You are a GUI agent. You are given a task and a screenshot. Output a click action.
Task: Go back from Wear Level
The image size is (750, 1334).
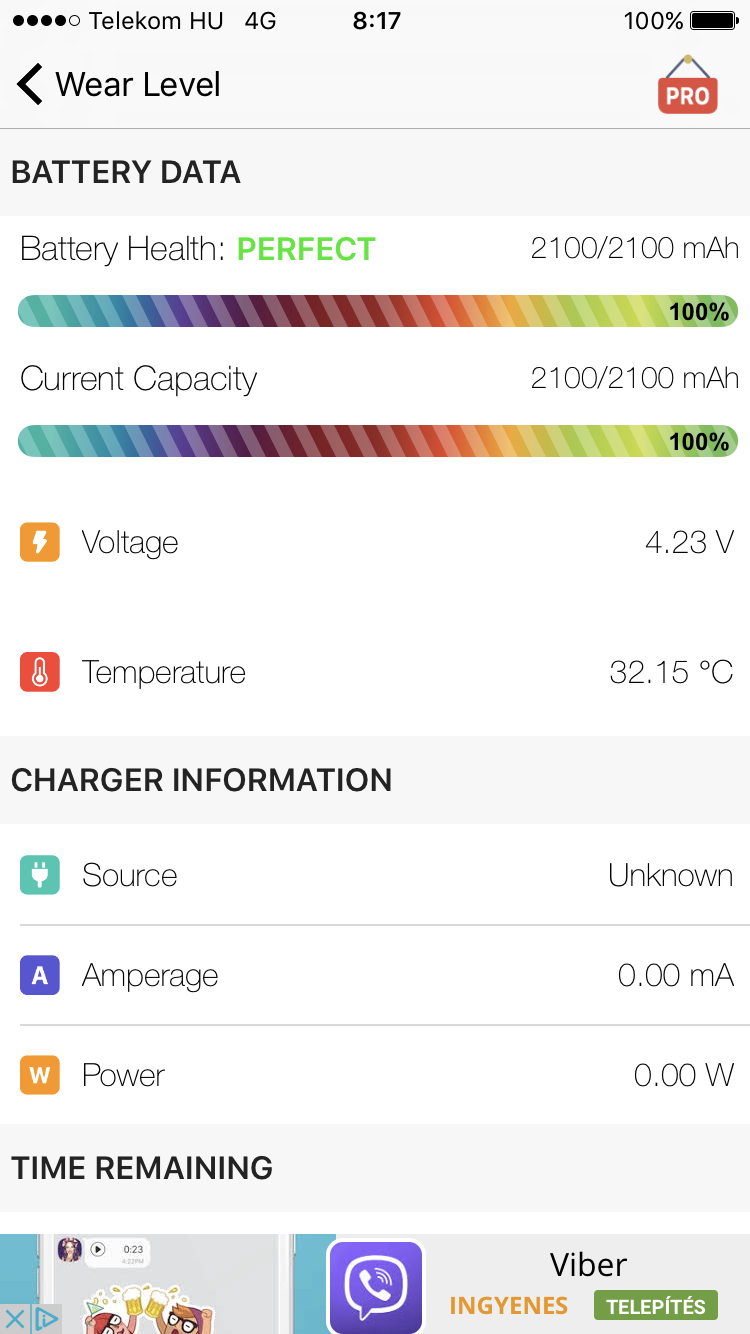[30, 85]
